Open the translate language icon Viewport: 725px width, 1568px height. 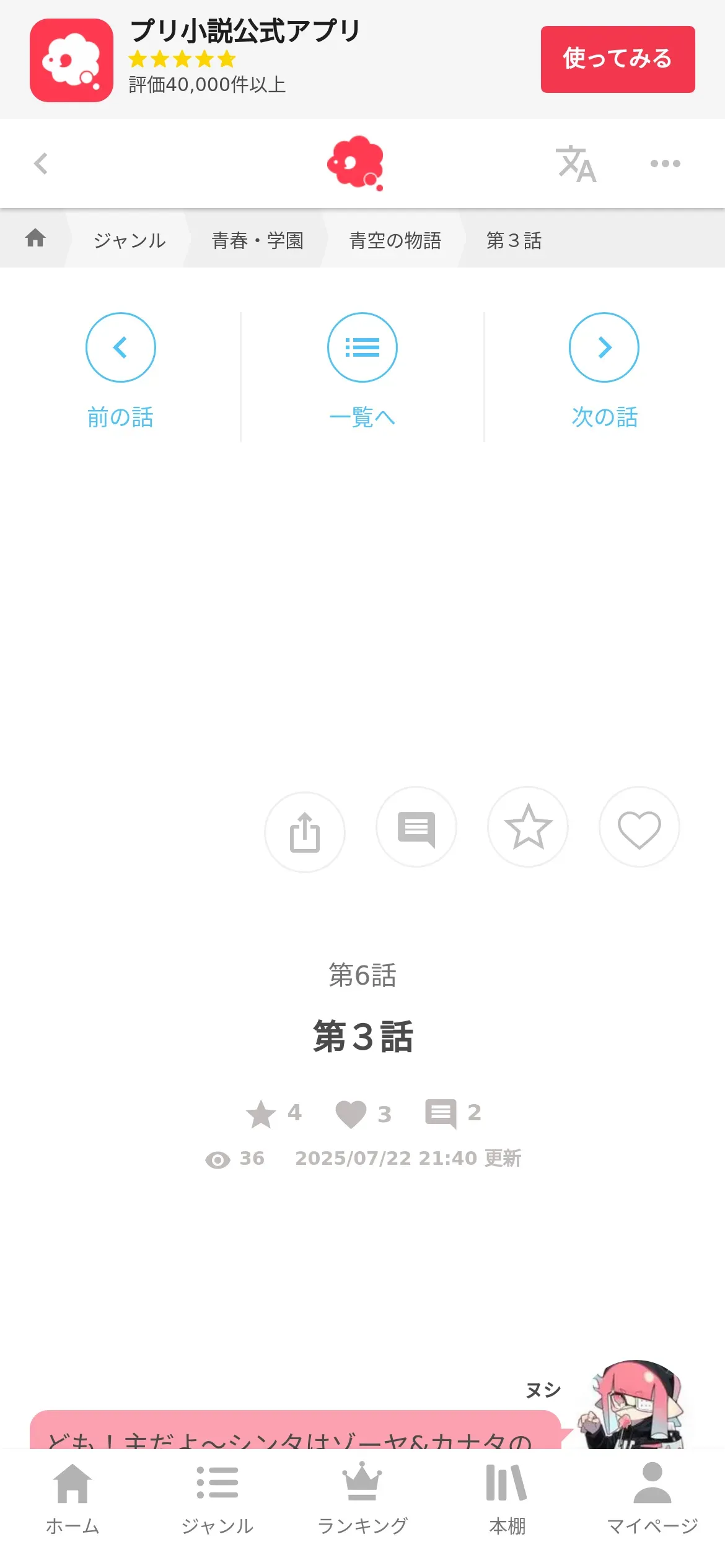(576, 164)
